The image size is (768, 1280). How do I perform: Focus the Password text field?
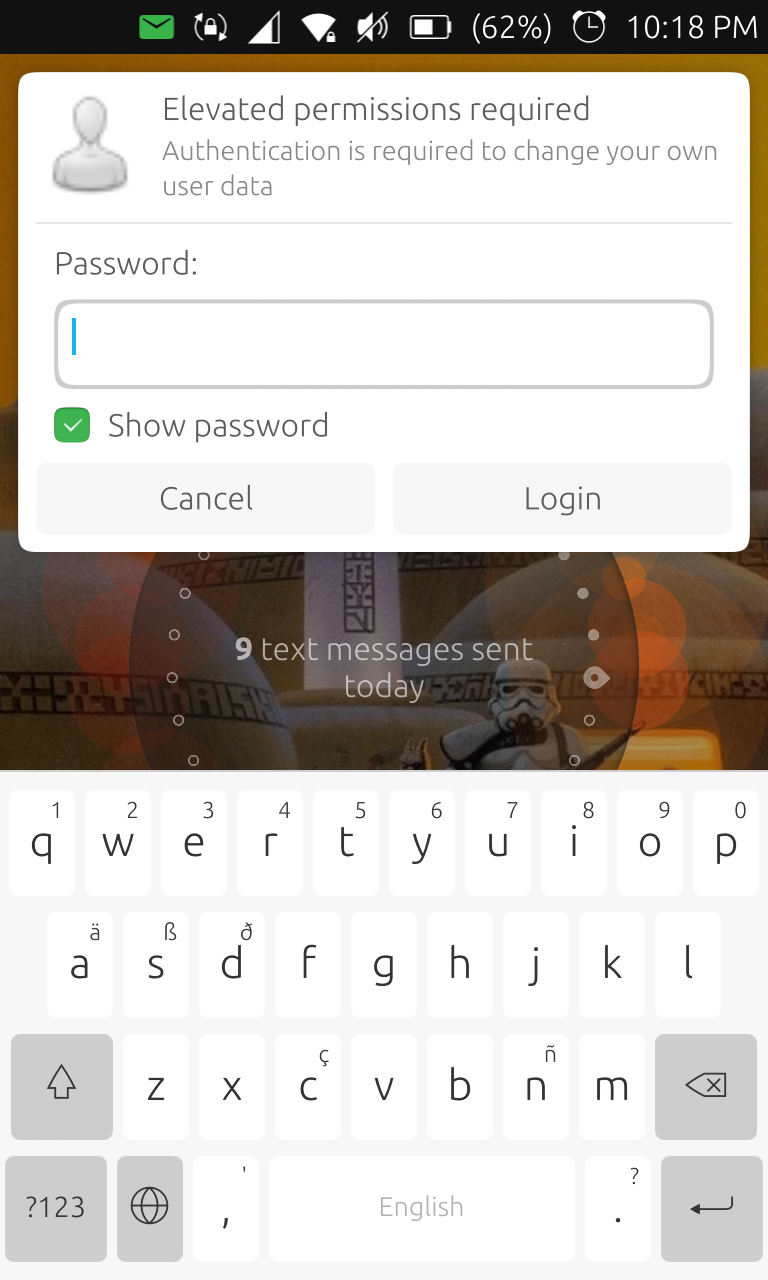[384, 344]
